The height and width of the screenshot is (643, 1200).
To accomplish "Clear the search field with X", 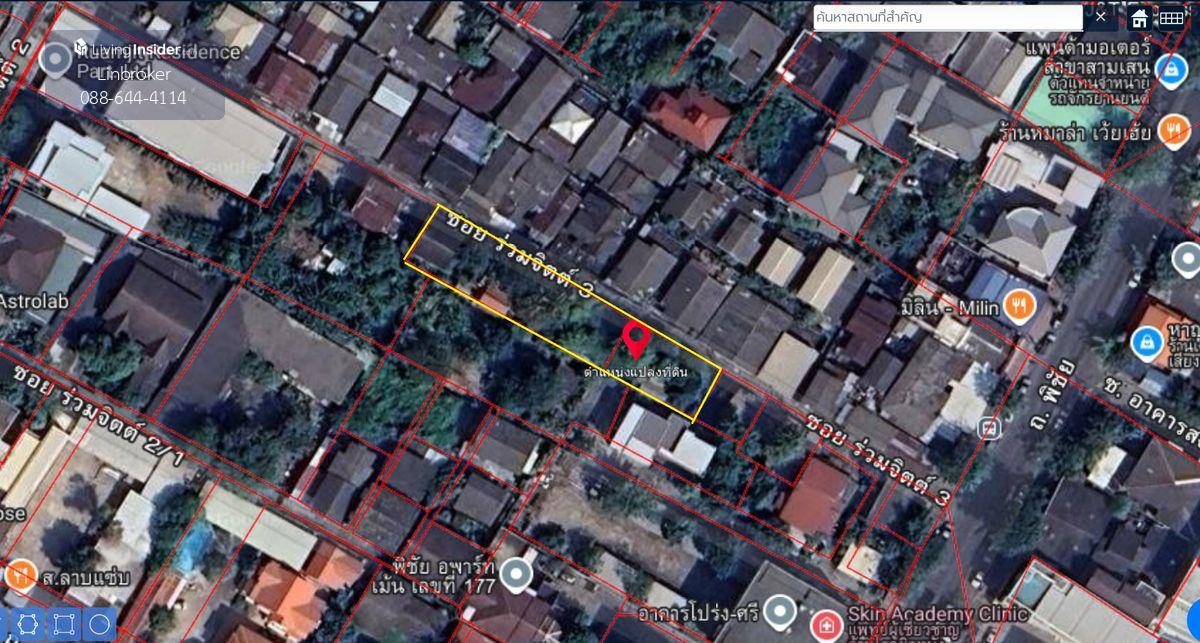I will click(1101, 17).
